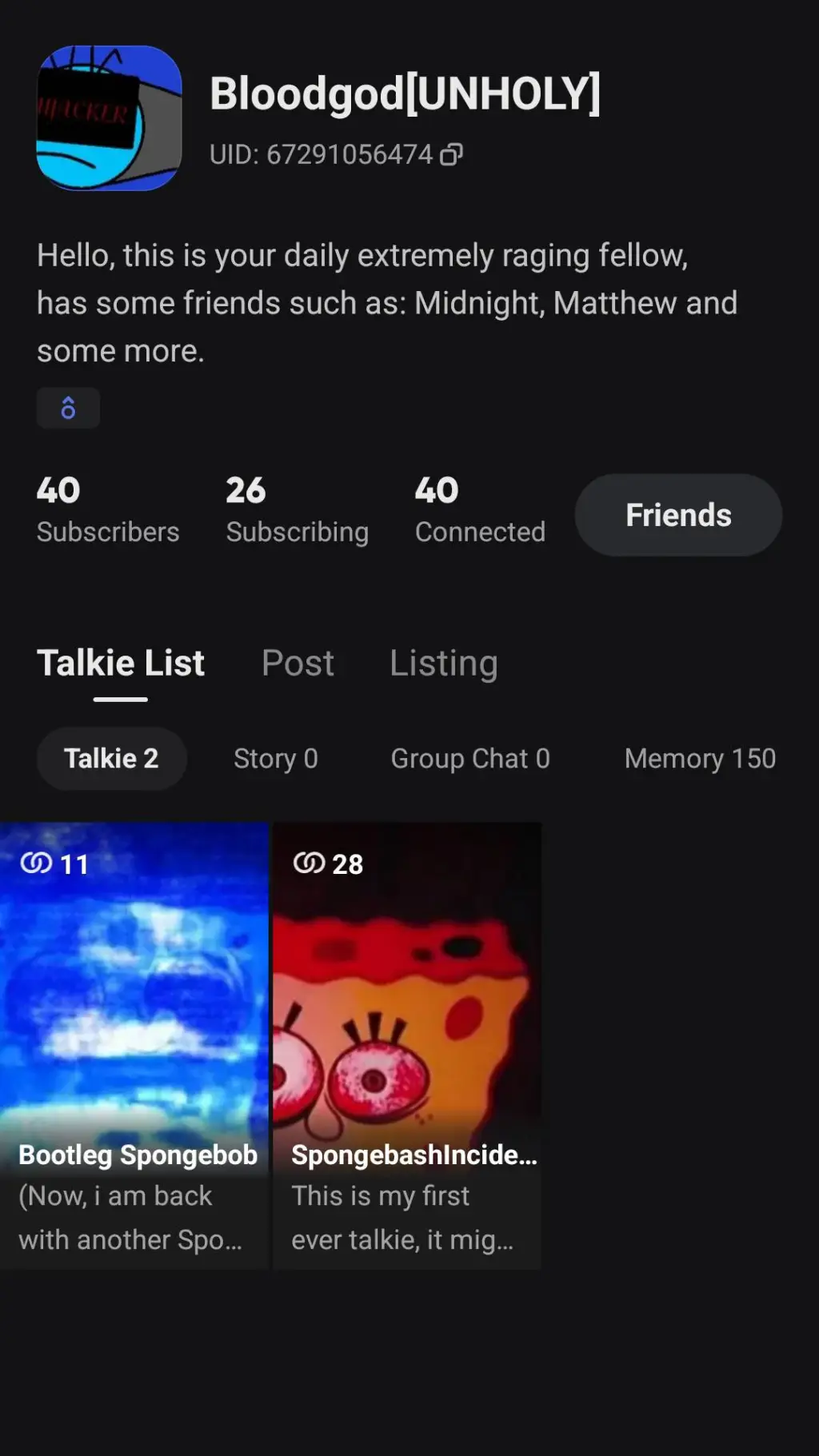
Task: Show the Story 0 filter
Action: tap(276, 758)
